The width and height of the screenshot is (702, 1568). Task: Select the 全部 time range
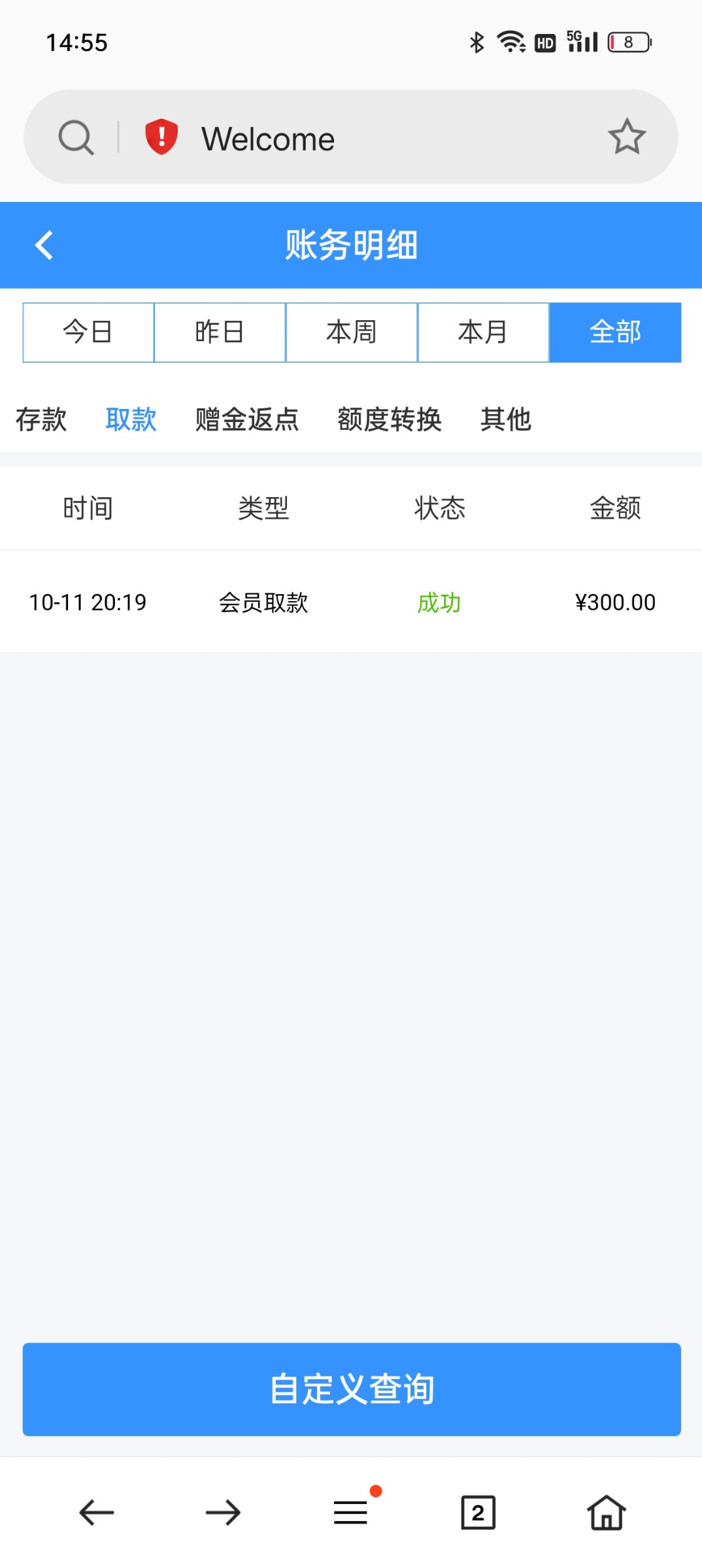[615, 332]
